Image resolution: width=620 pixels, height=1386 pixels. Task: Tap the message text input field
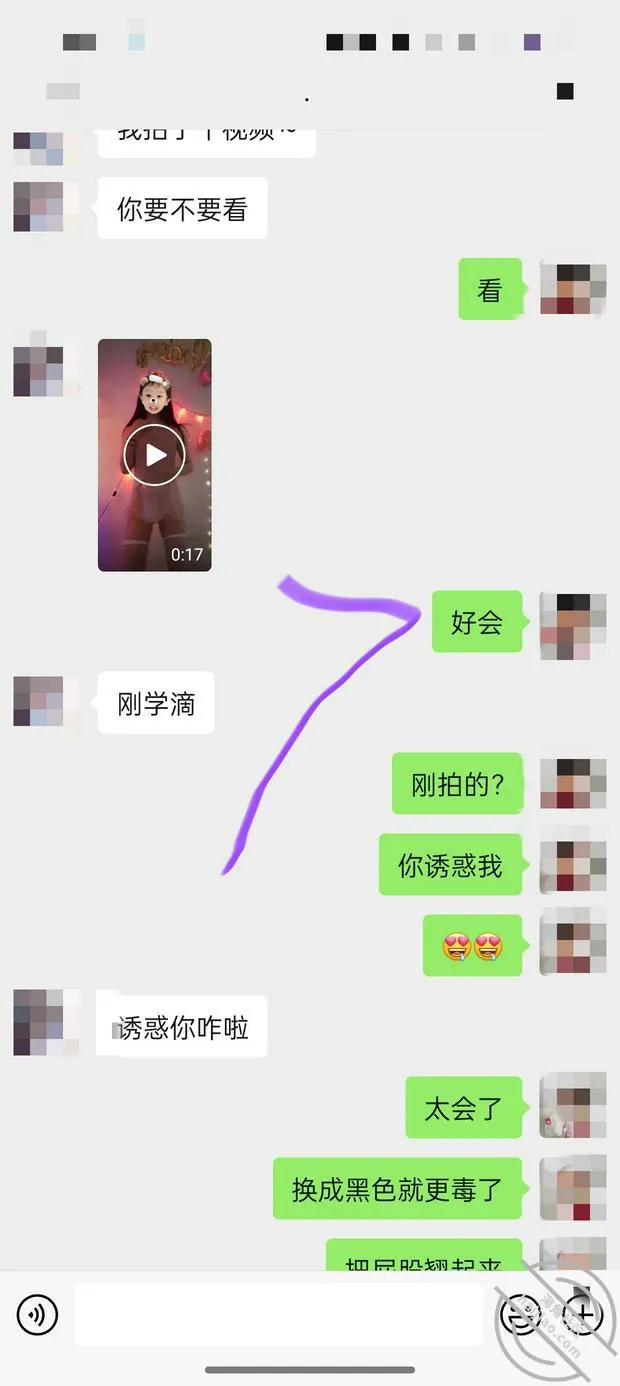(279, 1315)
